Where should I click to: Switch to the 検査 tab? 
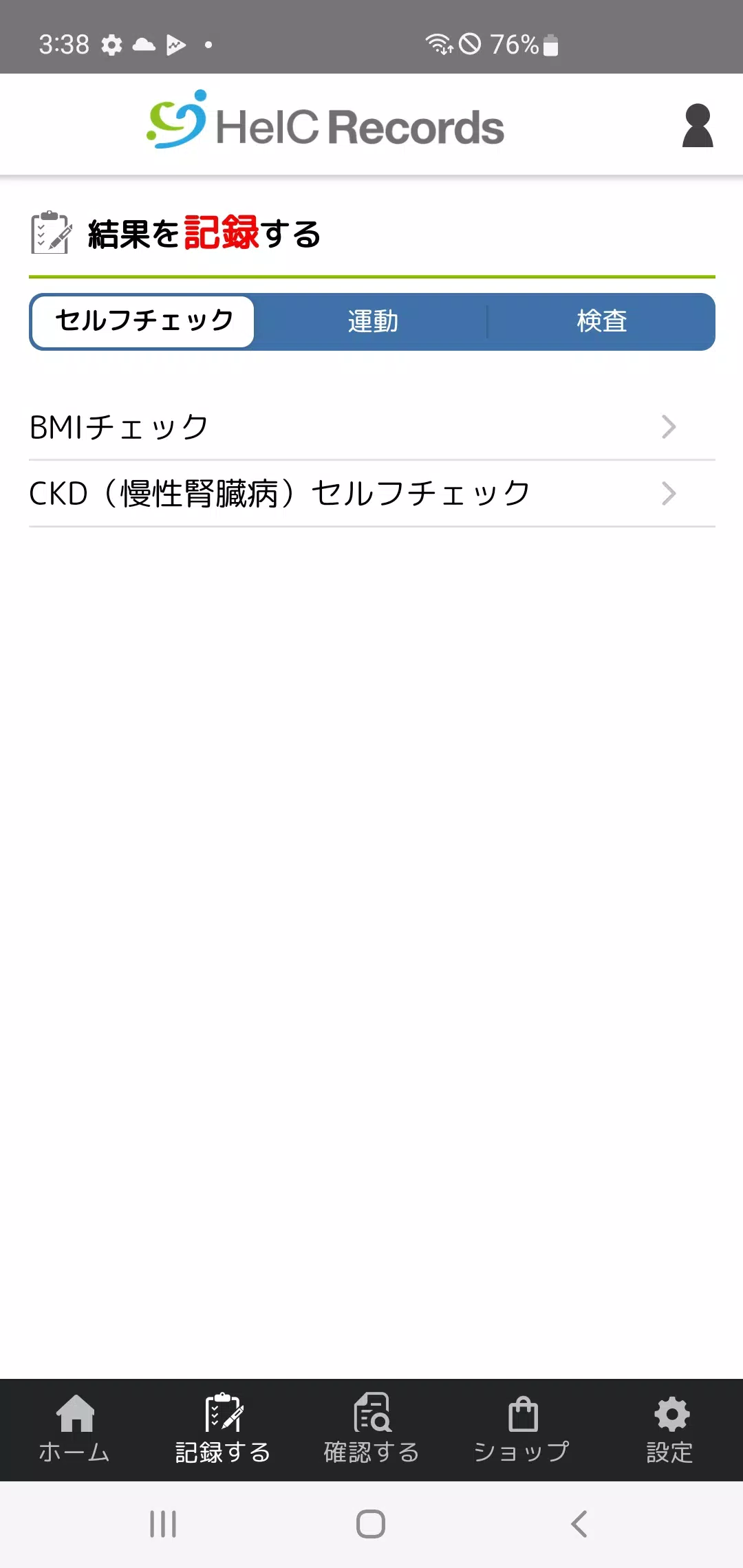[601, 321]
